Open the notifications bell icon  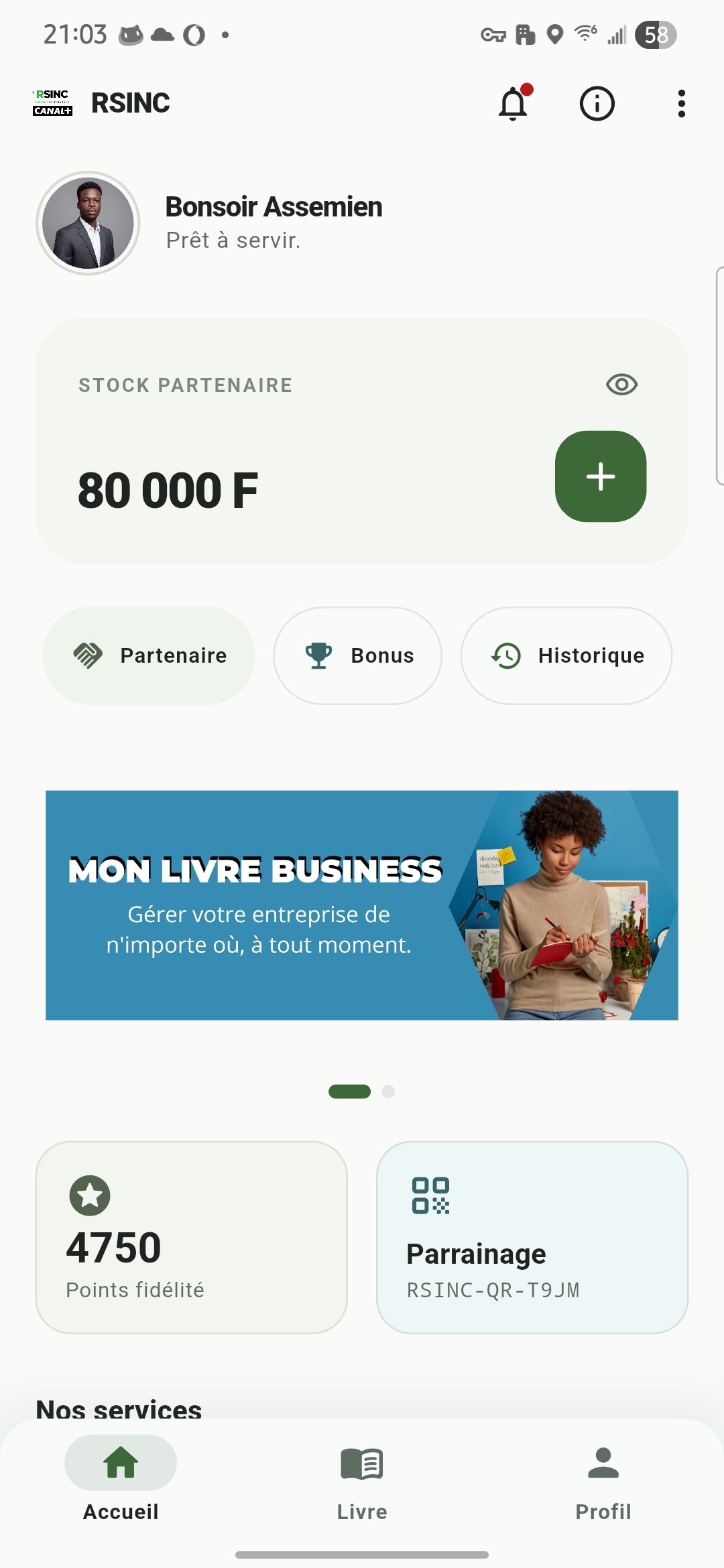512,104
